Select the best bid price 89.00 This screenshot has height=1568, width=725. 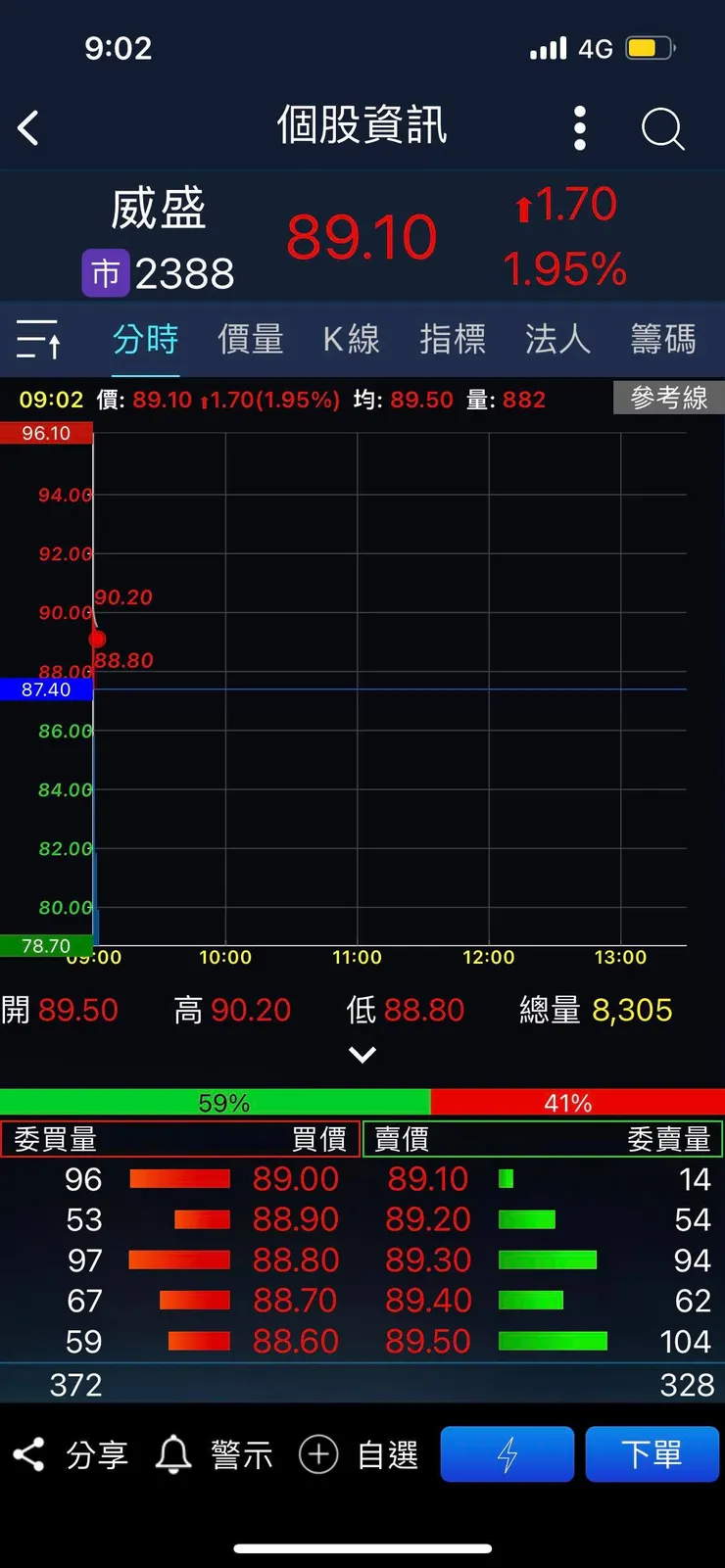(295, 1179)
